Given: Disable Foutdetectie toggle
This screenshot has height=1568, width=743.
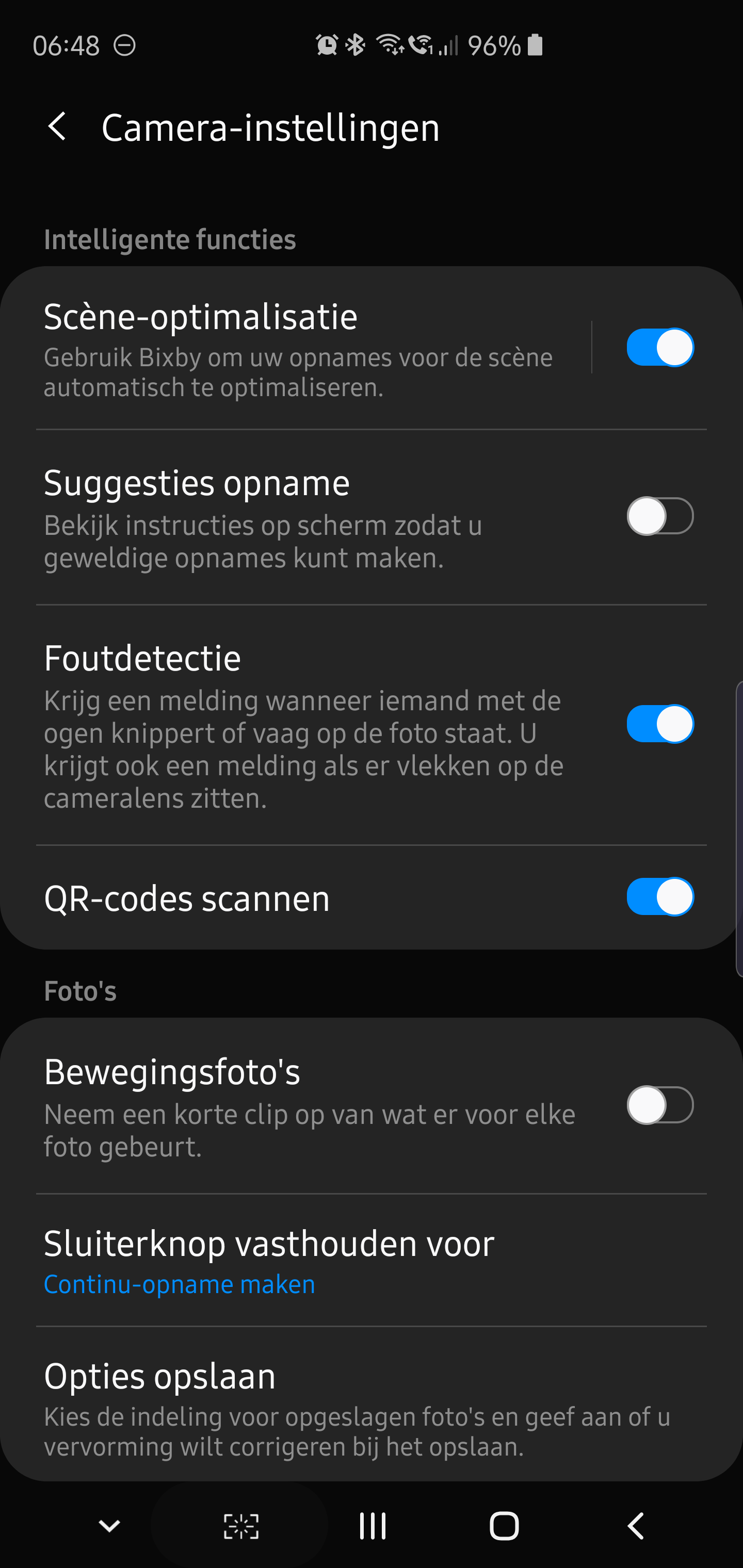Looking at the screenshot, I should click(660, 724).
